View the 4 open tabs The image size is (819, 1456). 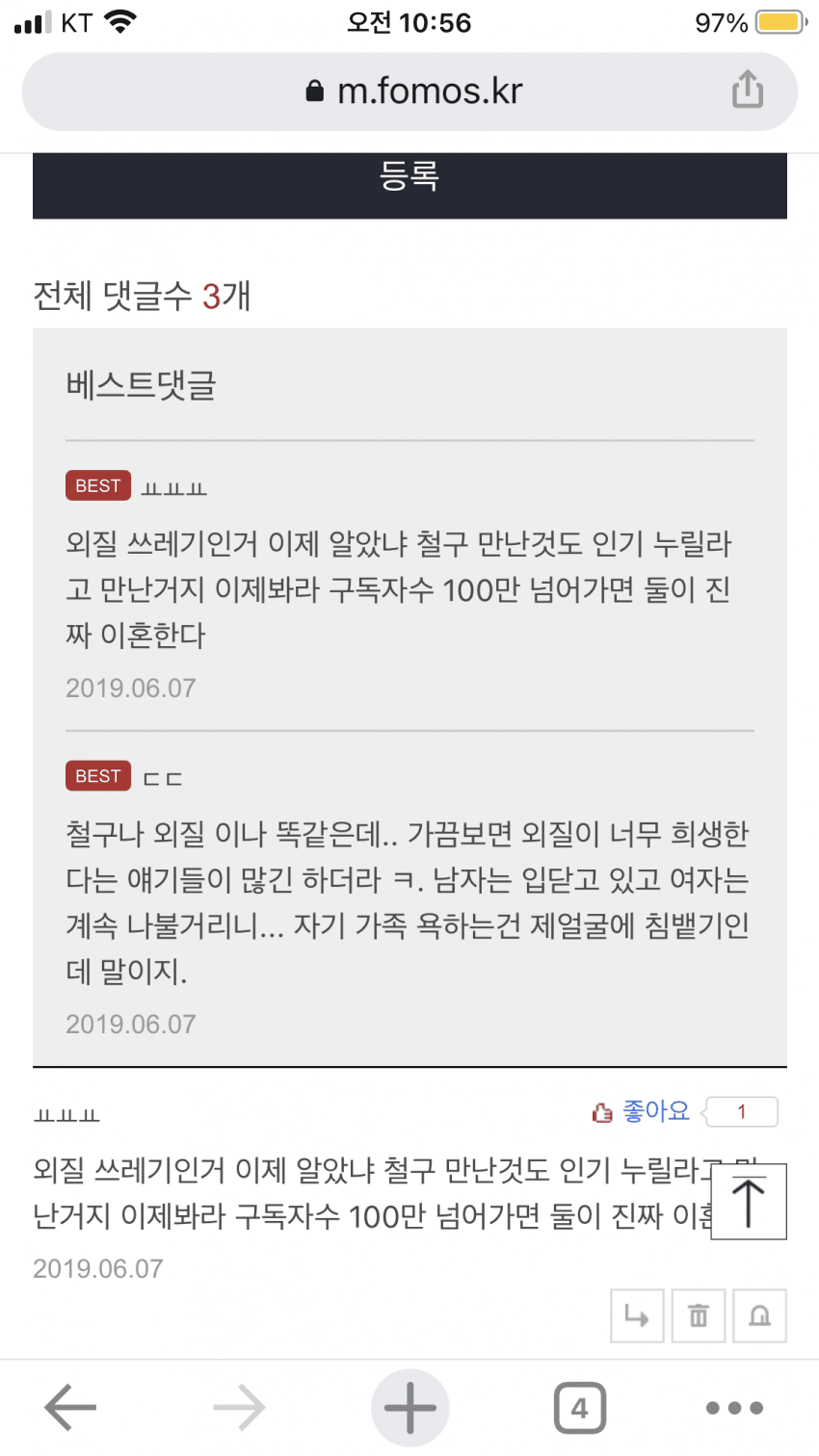pos(579,1407)
